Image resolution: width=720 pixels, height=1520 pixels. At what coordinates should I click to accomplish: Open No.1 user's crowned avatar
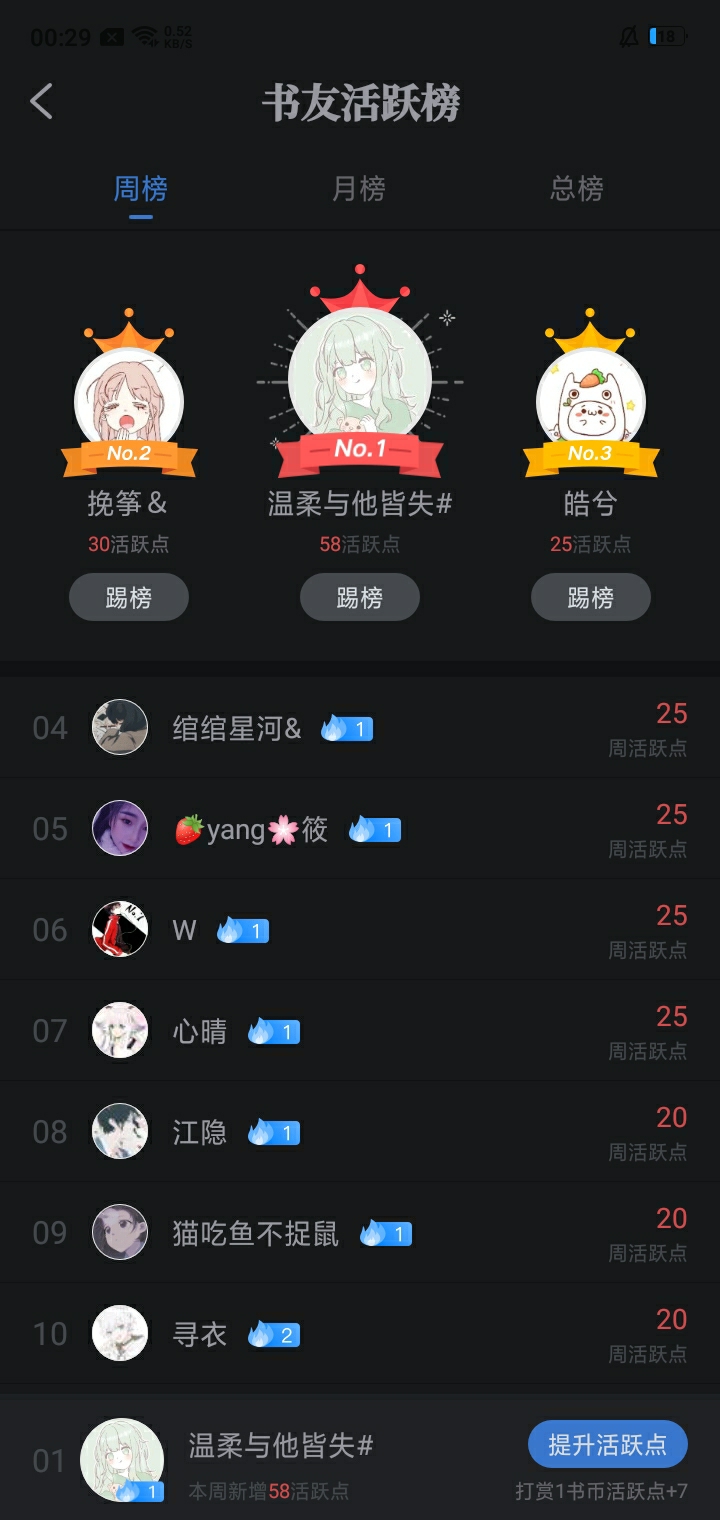360,378
